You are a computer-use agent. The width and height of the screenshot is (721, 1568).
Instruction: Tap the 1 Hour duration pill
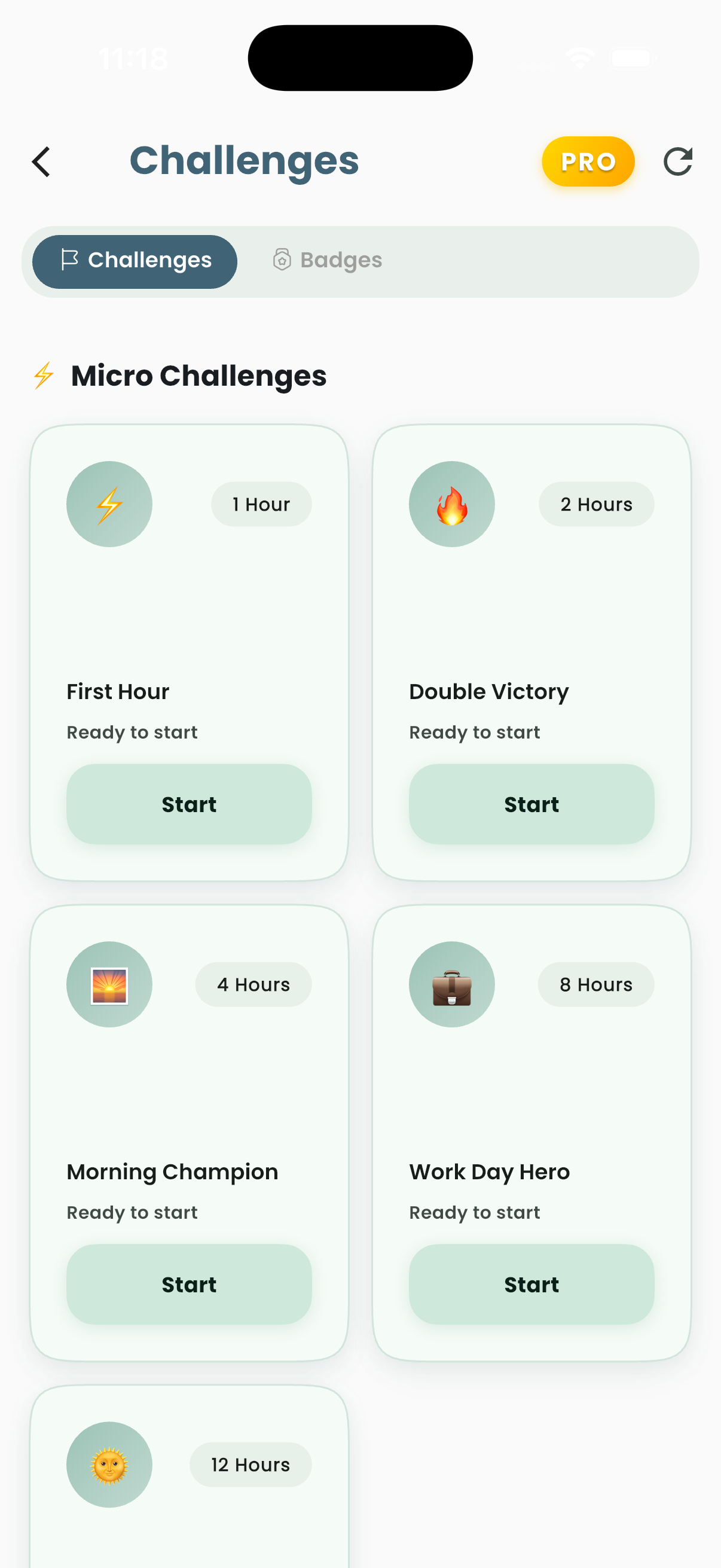point(261,504)
